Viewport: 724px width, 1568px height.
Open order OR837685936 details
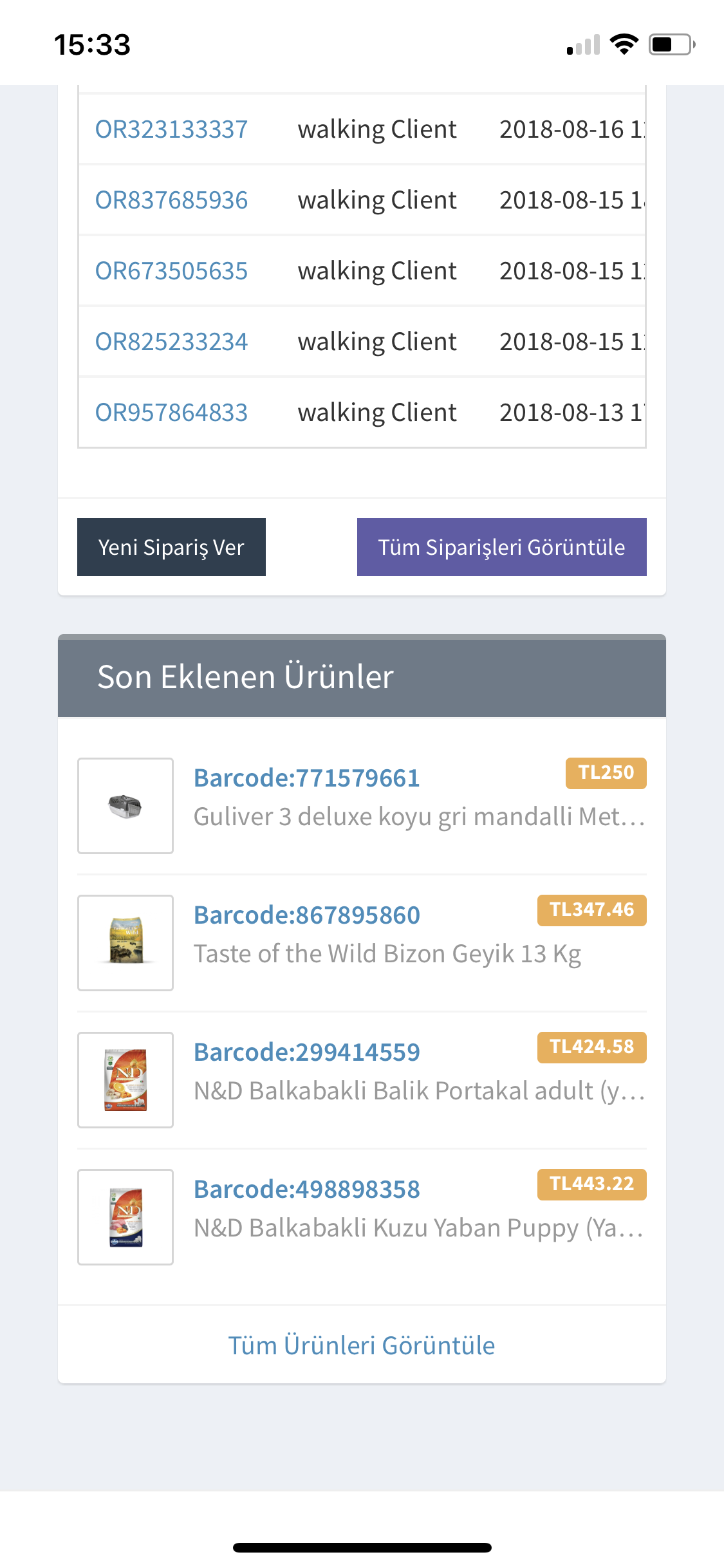pos(171,200)
